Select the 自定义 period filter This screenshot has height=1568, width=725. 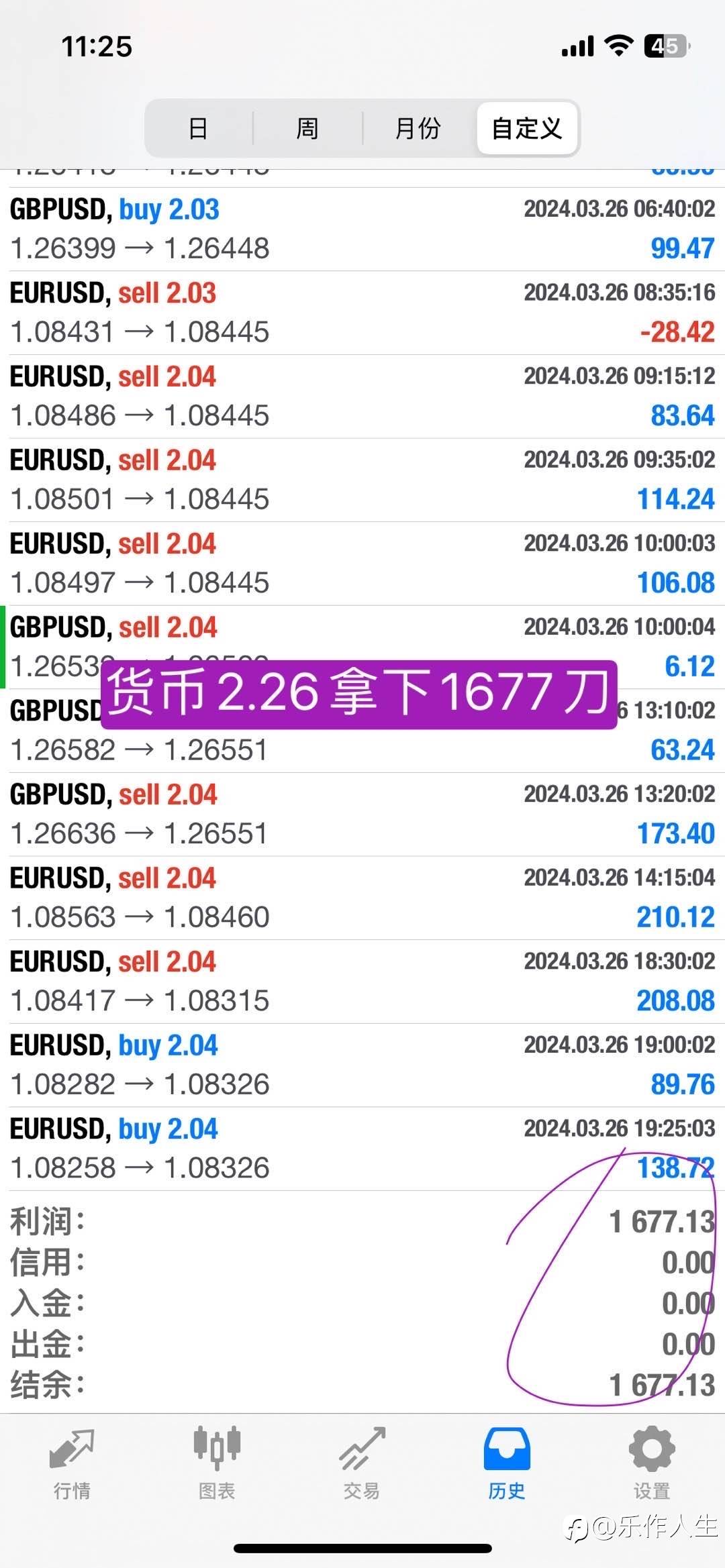(x=527, y=128)
